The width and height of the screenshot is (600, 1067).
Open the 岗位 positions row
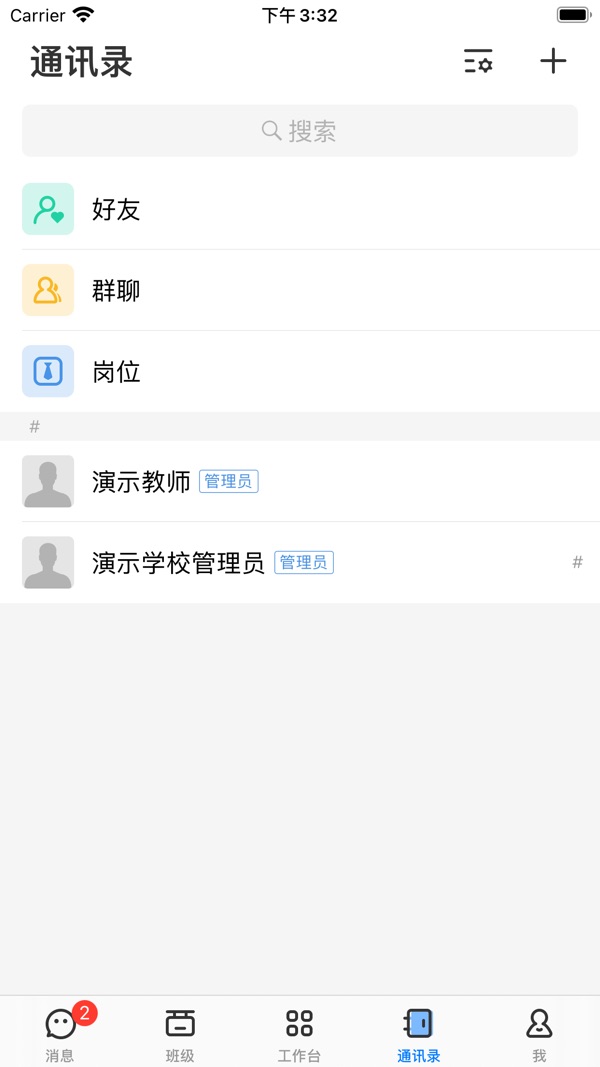coord(300,372)
